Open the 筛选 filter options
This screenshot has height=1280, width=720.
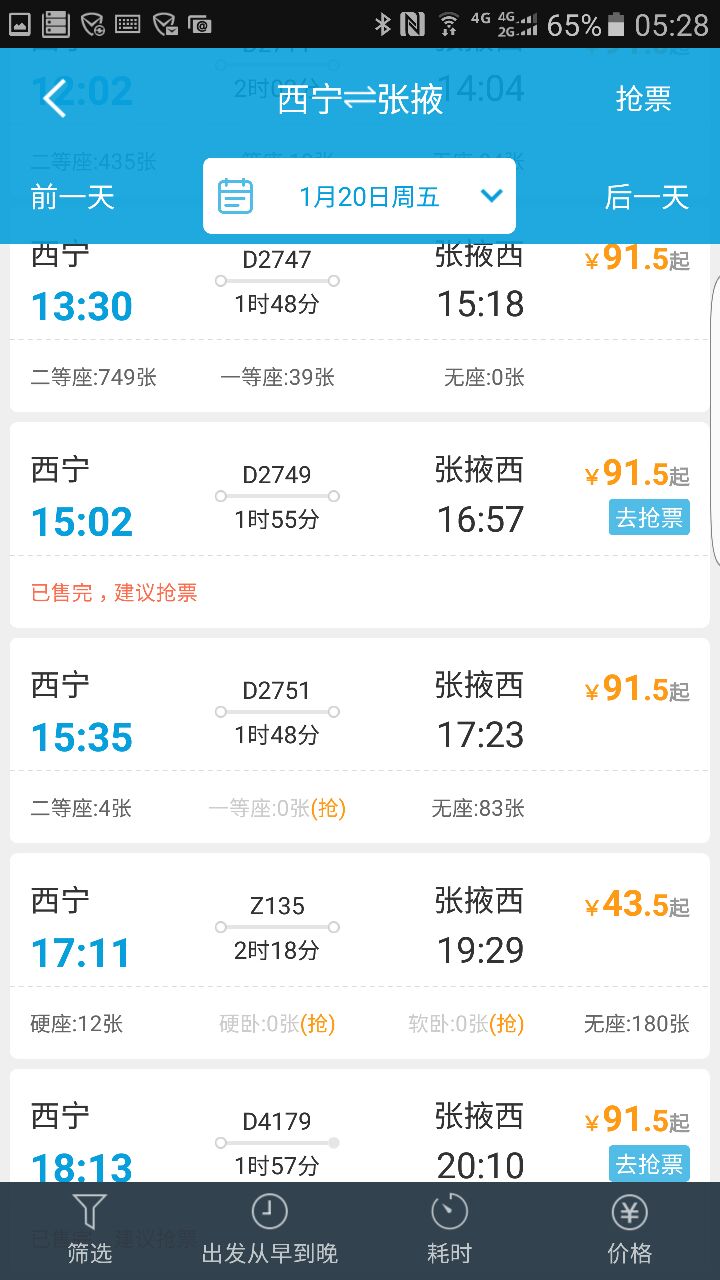tap(90, 1230)
